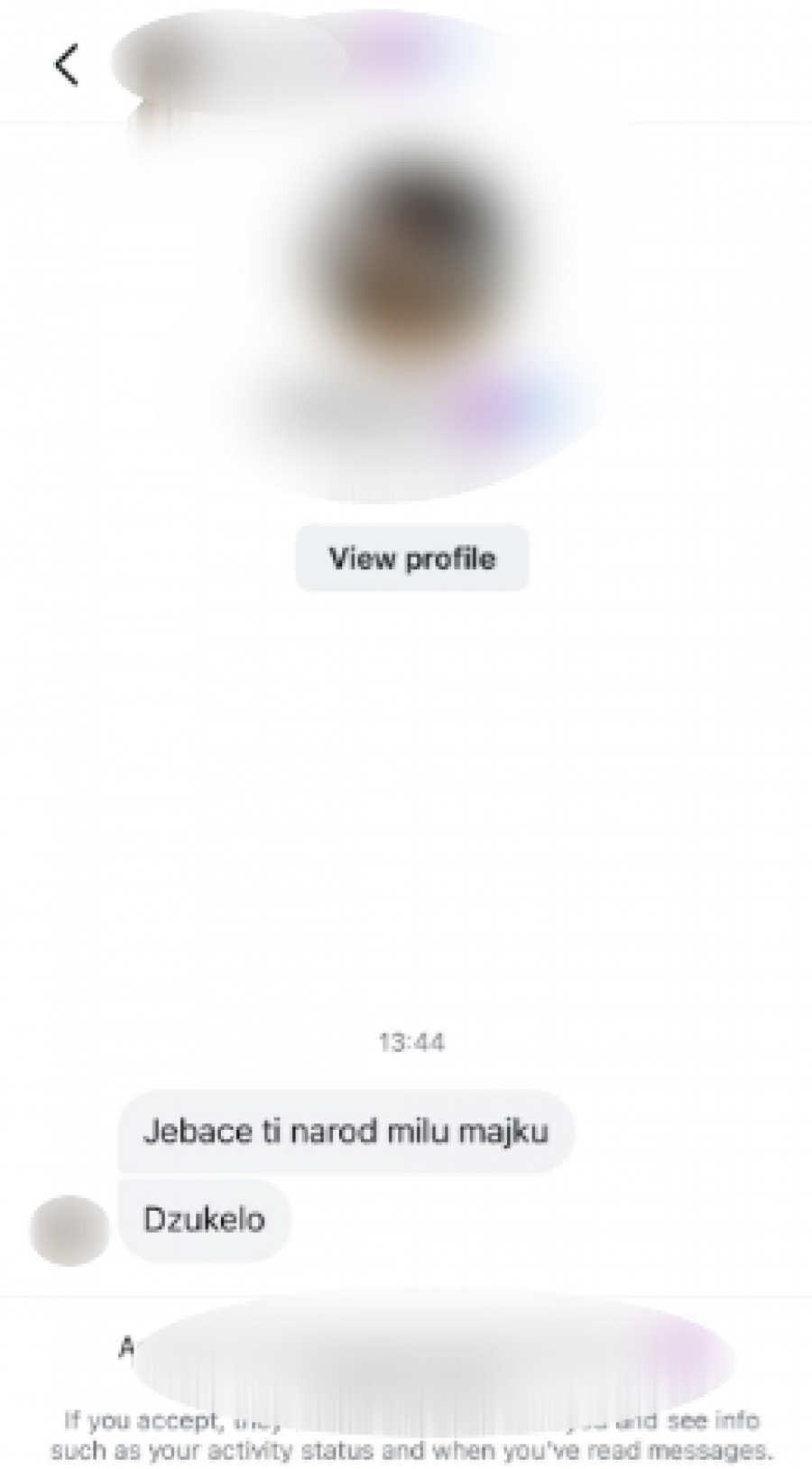Tap the View profile button
The width and height of the screenshot is (812, 1469).
(x=411, y=559)
